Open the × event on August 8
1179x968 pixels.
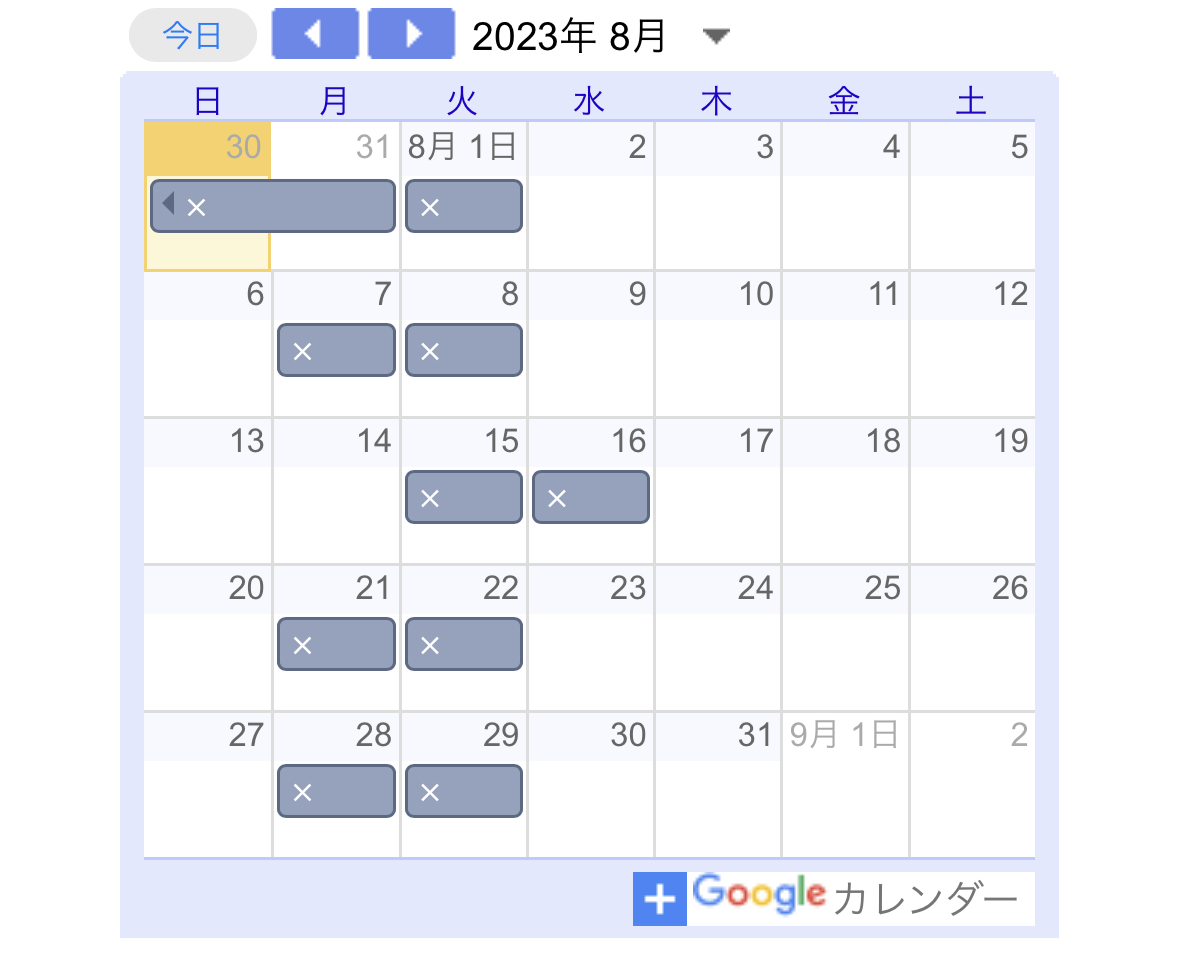click(463, 351)
